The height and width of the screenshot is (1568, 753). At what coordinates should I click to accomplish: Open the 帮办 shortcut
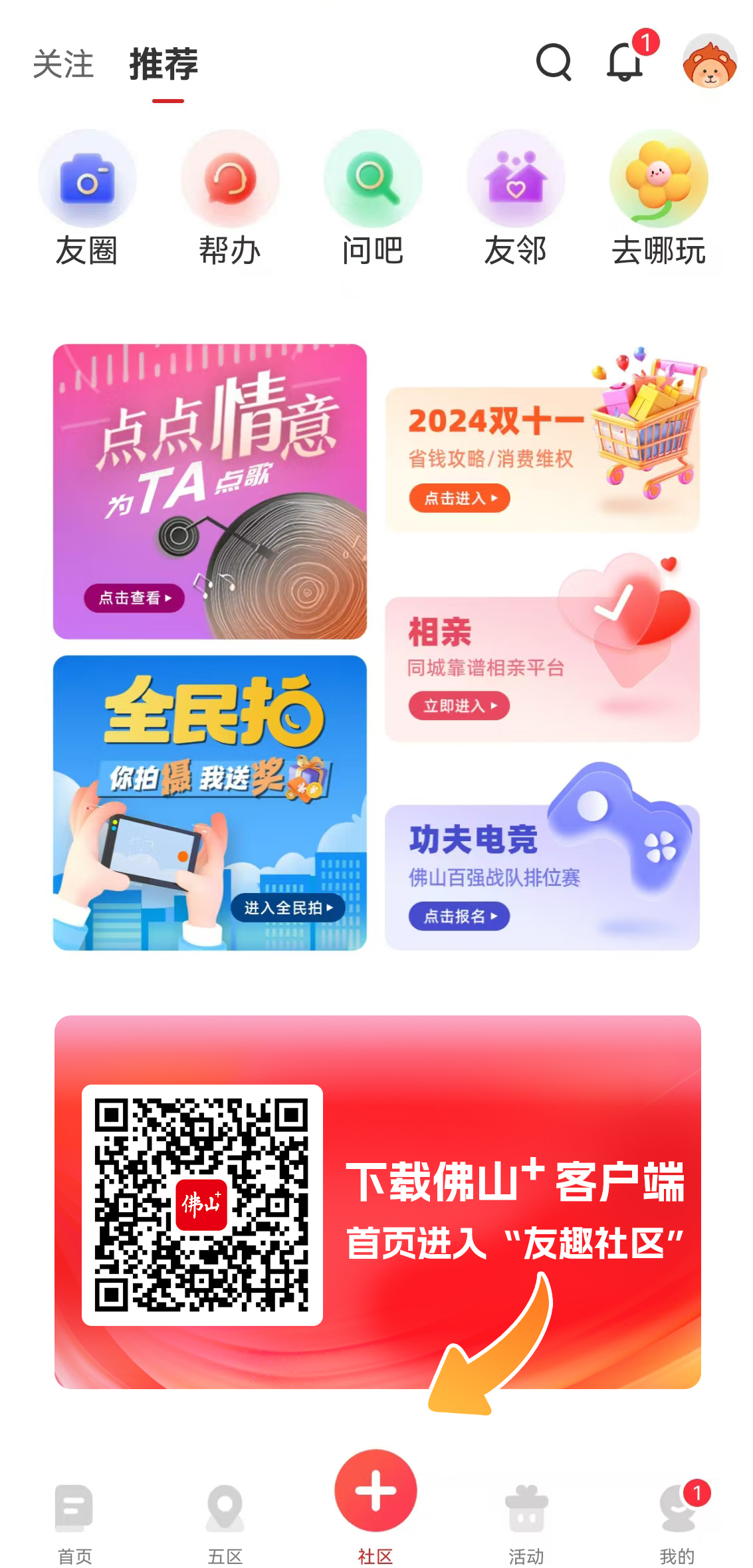tap(230, 199)
